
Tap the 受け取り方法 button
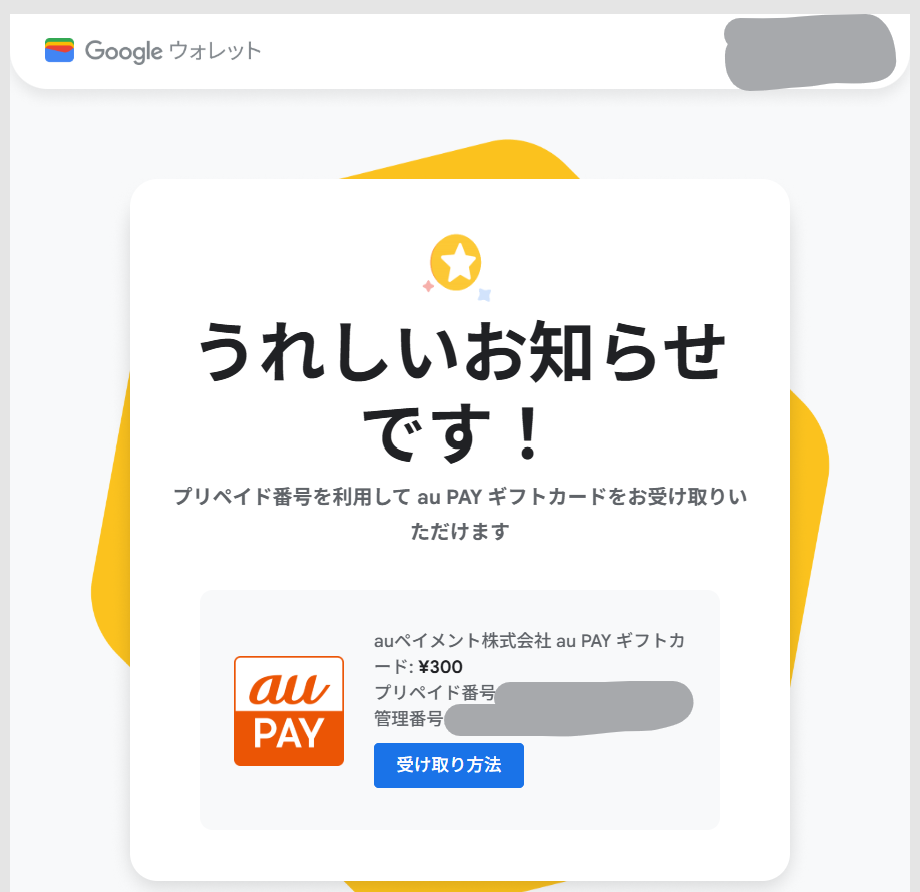(x=448, y=765)
